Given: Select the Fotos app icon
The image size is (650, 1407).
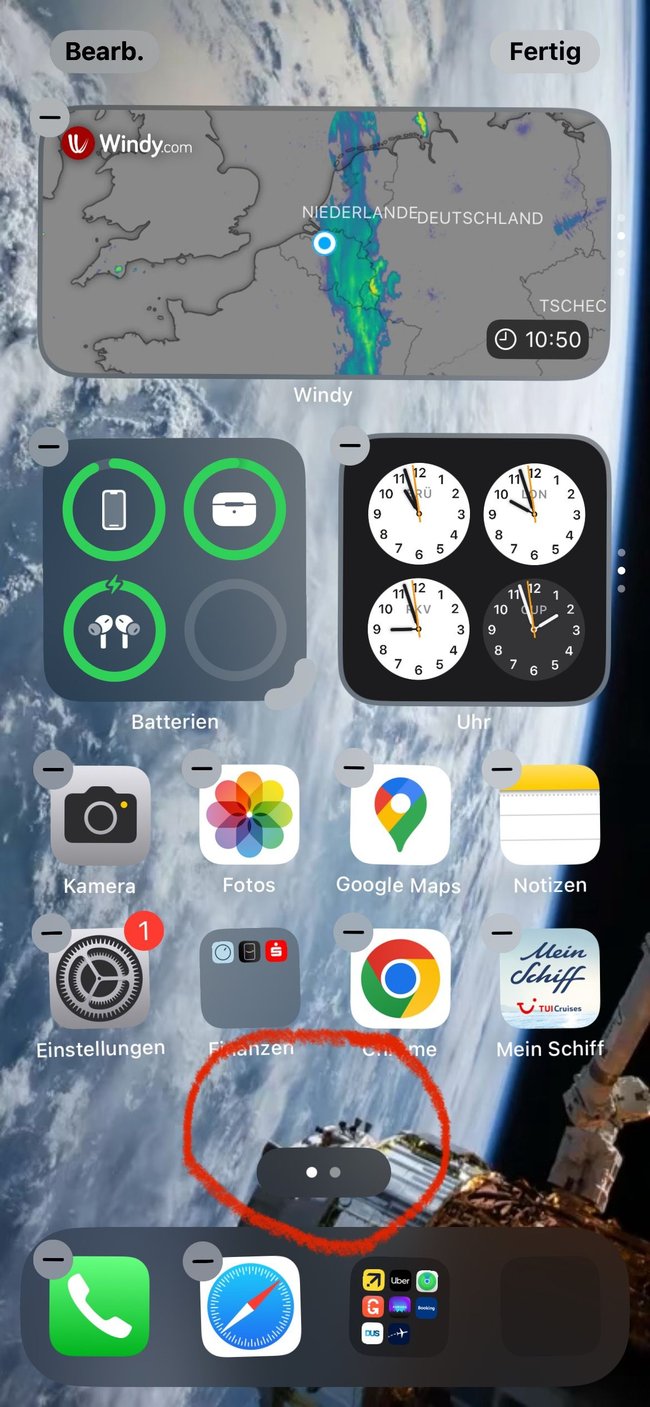Looking at the screenshot, I should coord(249,815).
